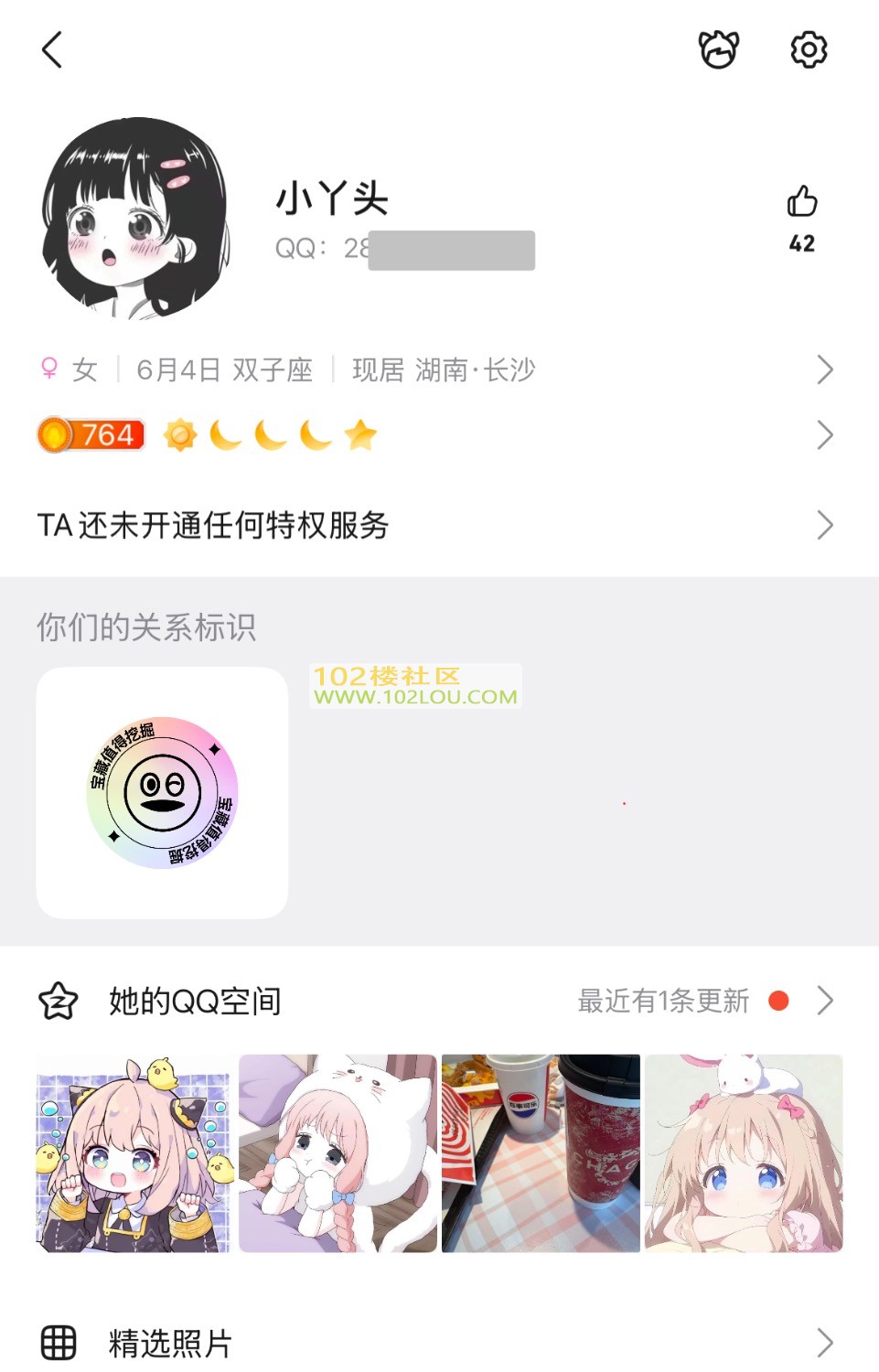This screenshot has width=879, height=1372.
Task: Open the QQ空间 photo of girl in cat hood
Action: [x=338, y=1153]
